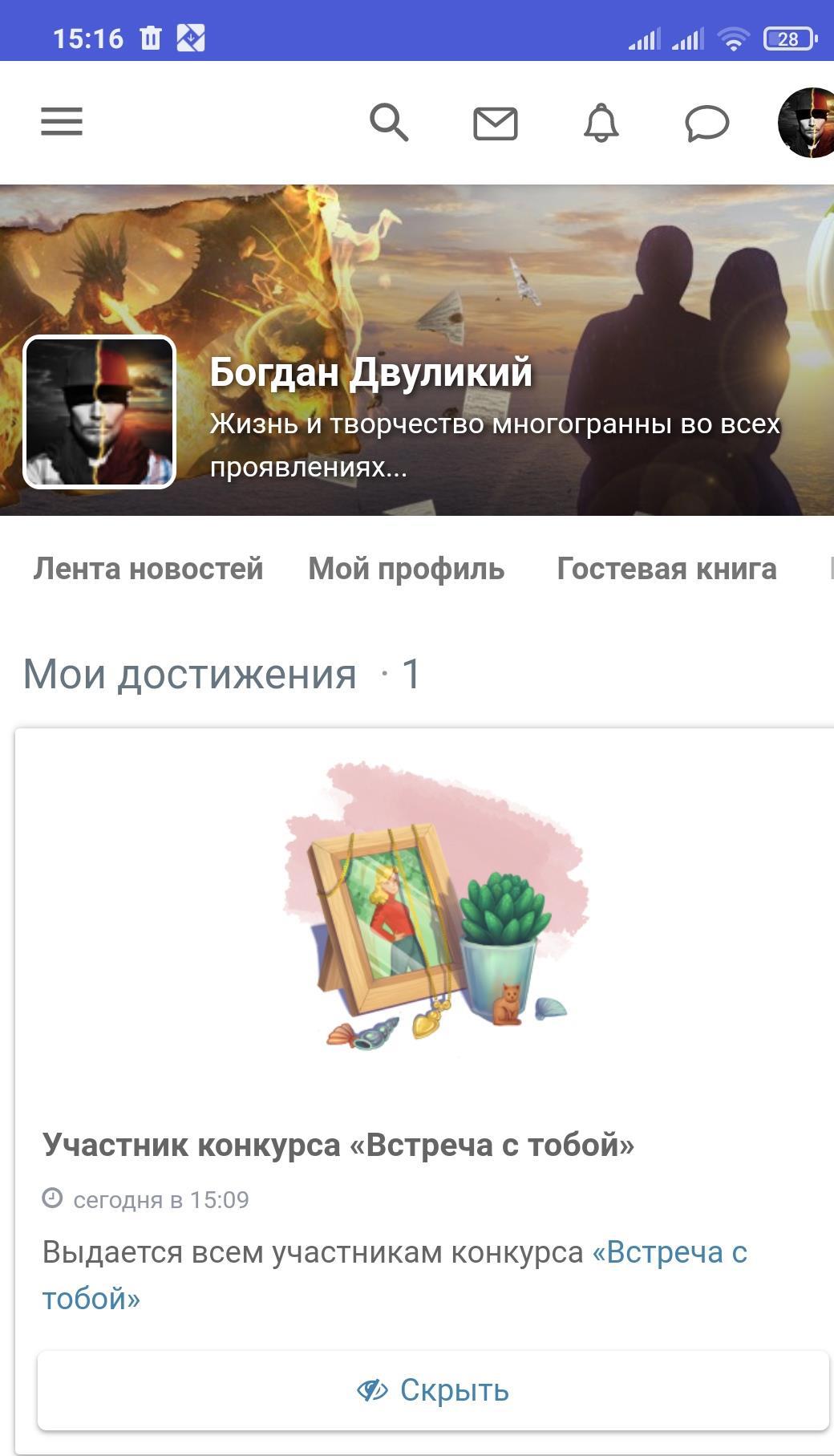Open the chat bubble comments
834x1456 pixels.
(706, 124)
